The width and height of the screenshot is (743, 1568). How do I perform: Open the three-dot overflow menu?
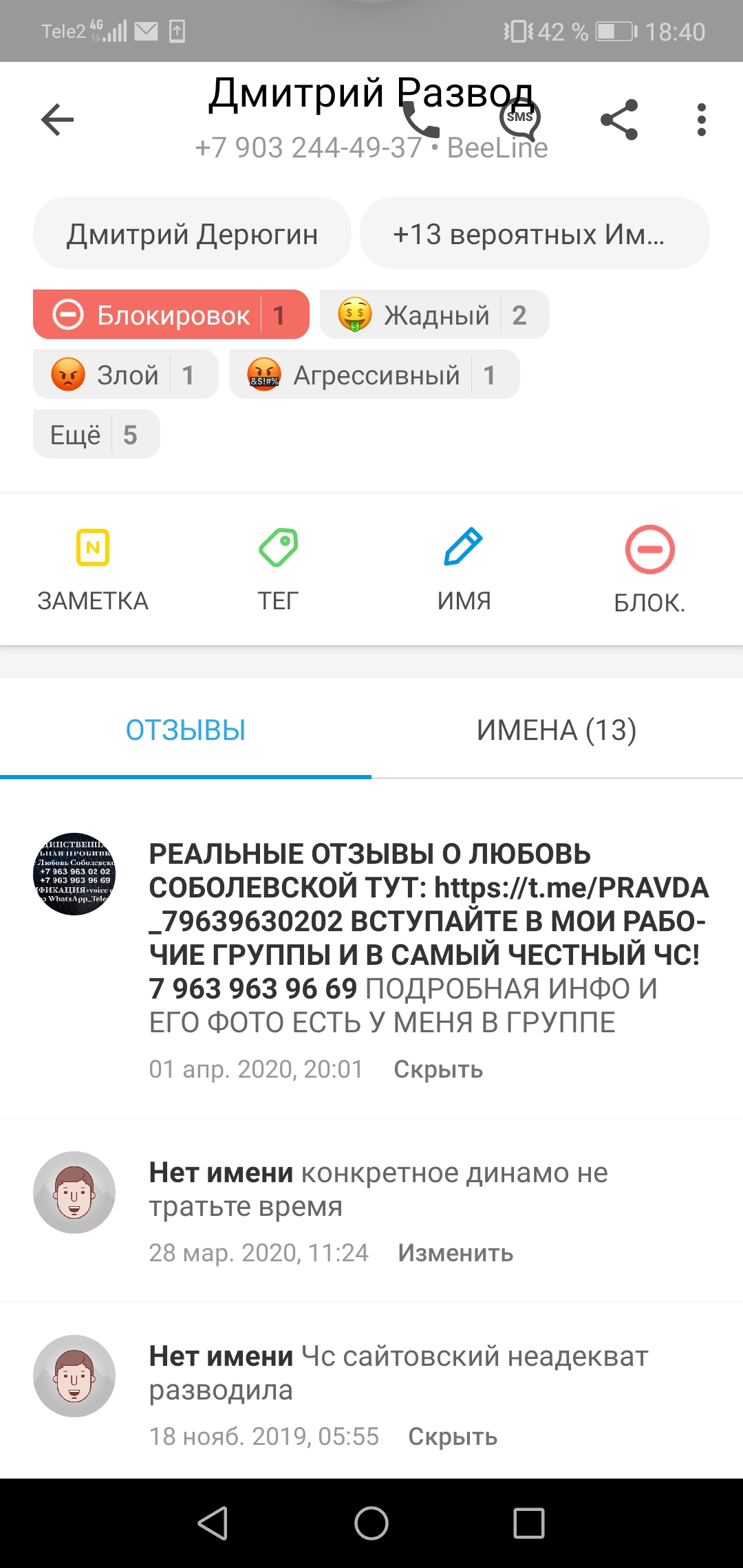coord(701,120)
